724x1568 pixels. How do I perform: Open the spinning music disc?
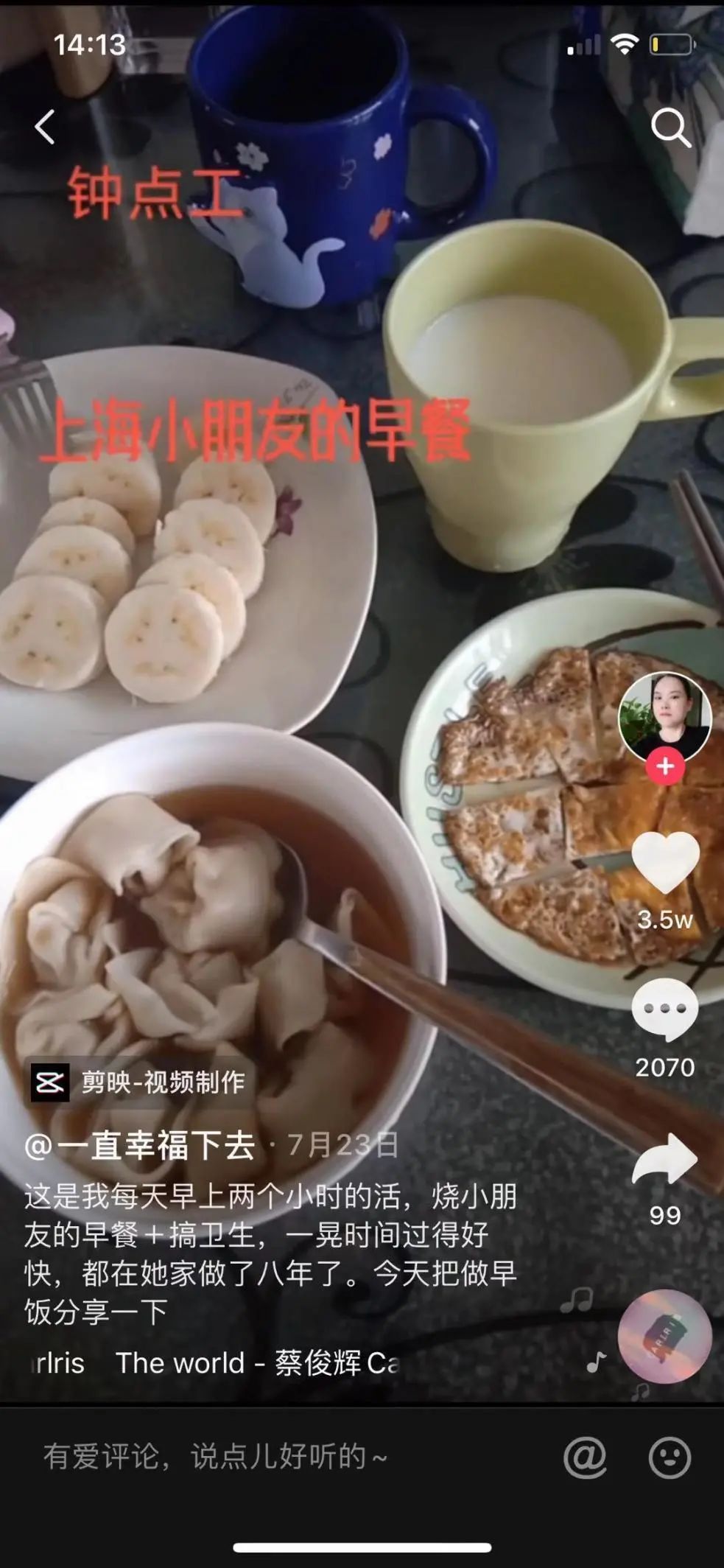[x=664, y=1337]
